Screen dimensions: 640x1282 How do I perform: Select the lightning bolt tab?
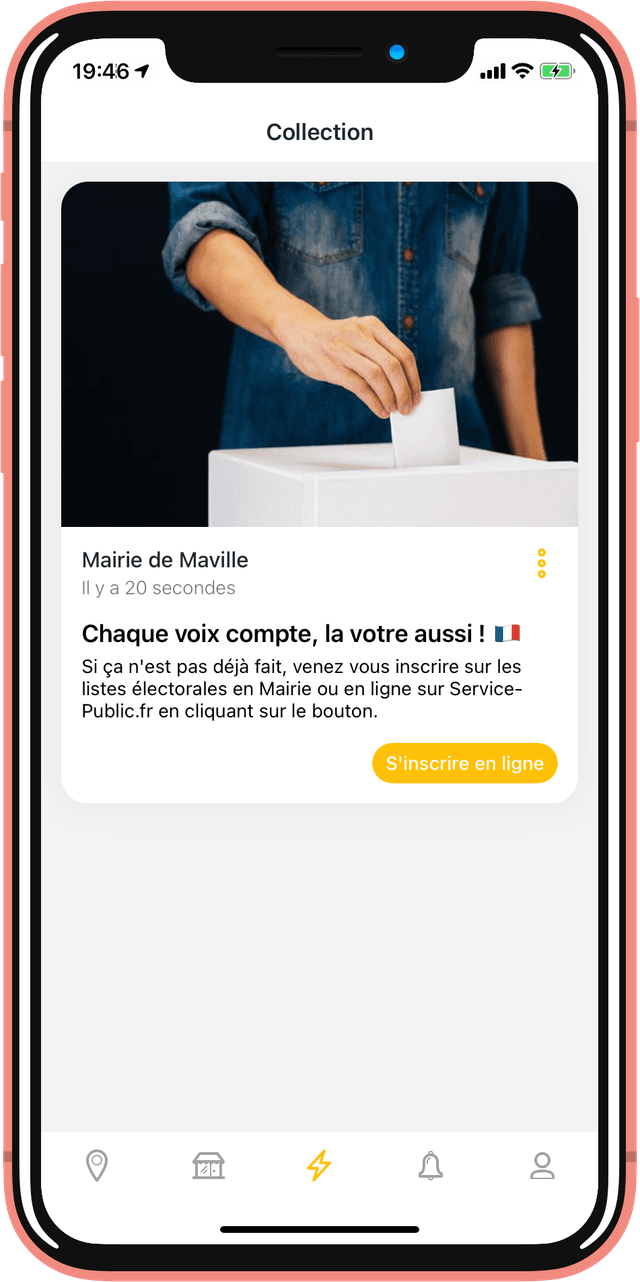pos(318,1165)
